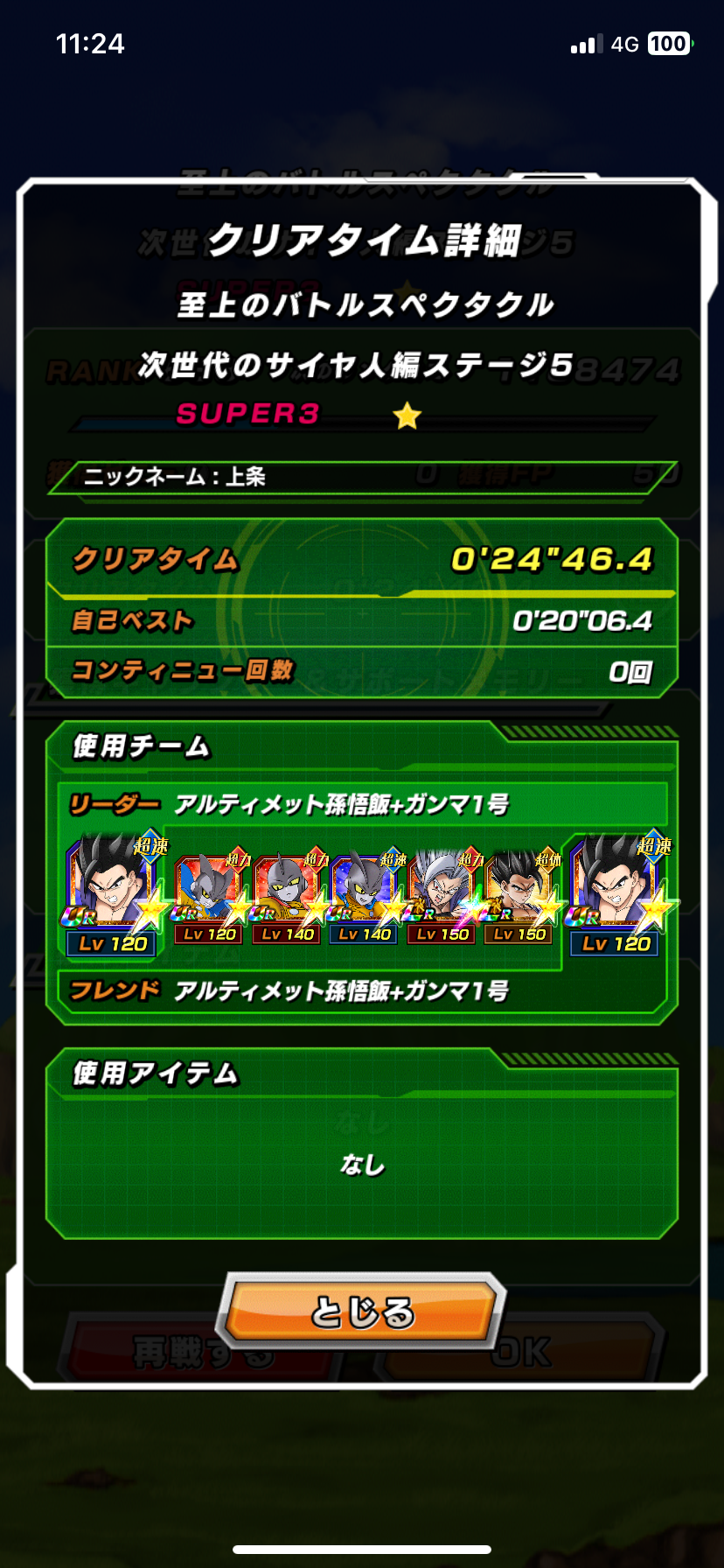Close the clear time details dialog
This screenshot has width=724, height=1568.
361,1312
